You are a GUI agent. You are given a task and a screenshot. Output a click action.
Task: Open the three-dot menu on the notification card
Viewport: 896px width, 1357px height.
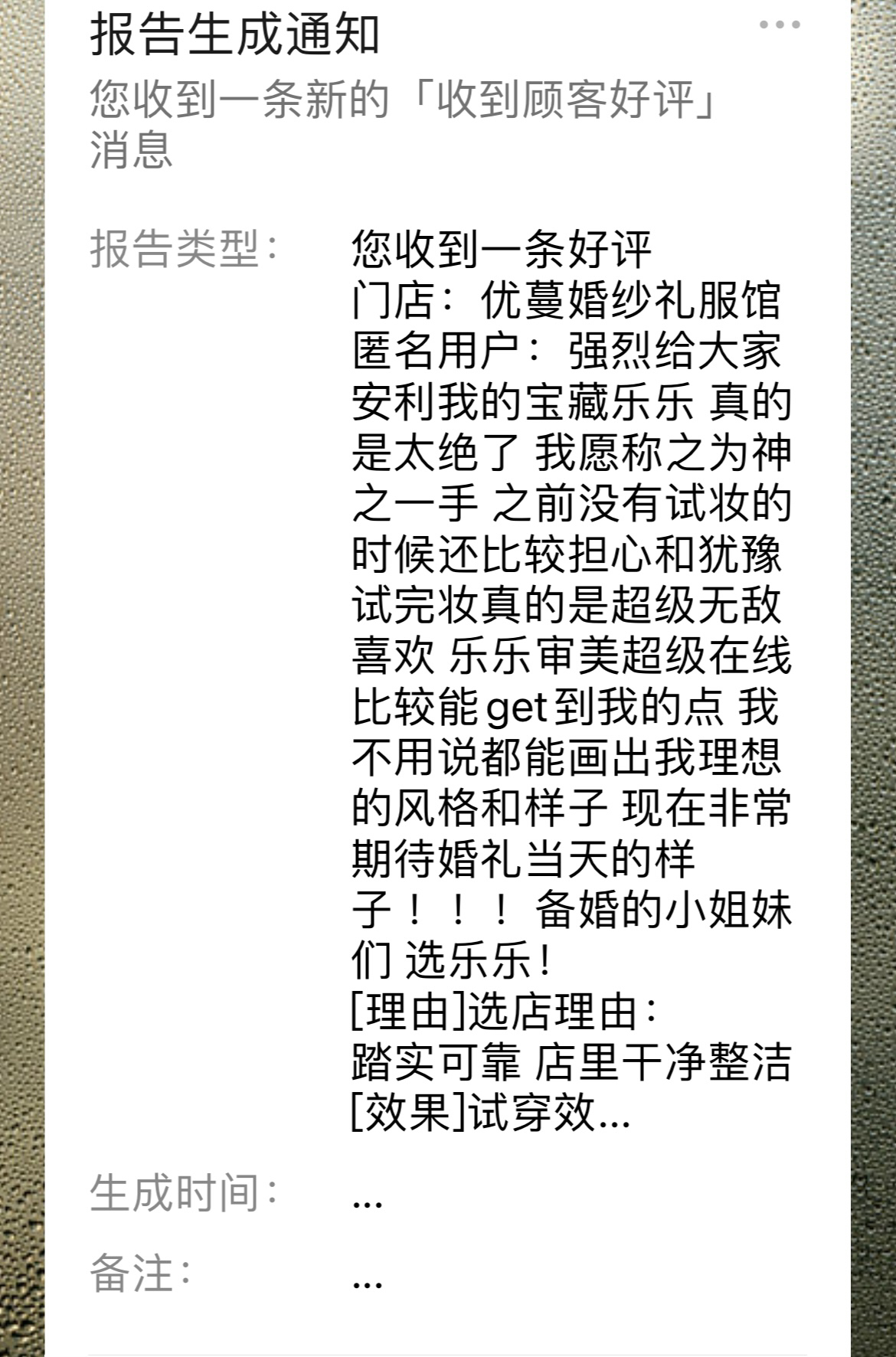[x=780, y=25]
